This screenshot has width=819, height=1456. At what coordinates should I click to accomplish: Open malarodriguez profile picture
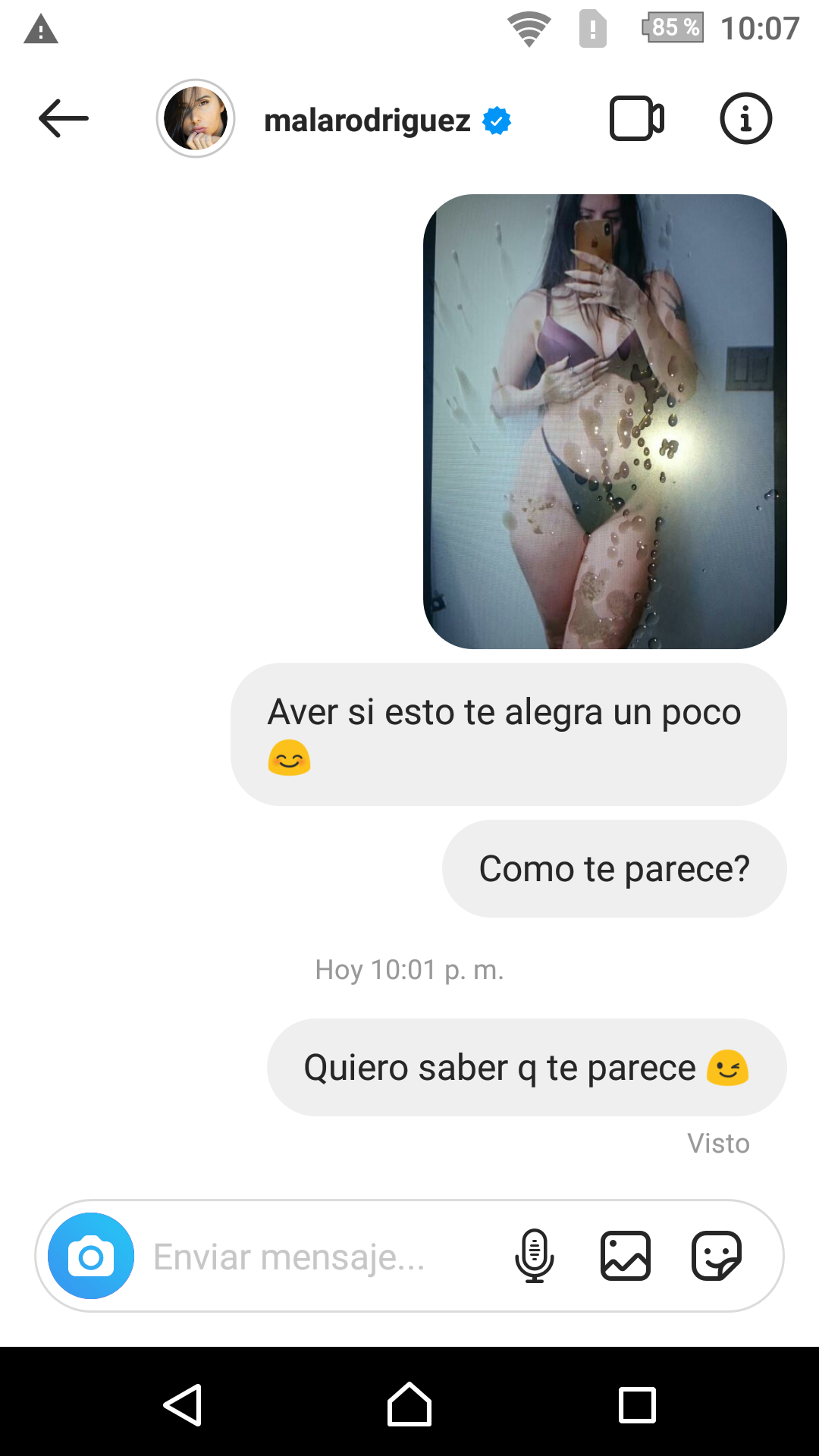pos(196,118)
